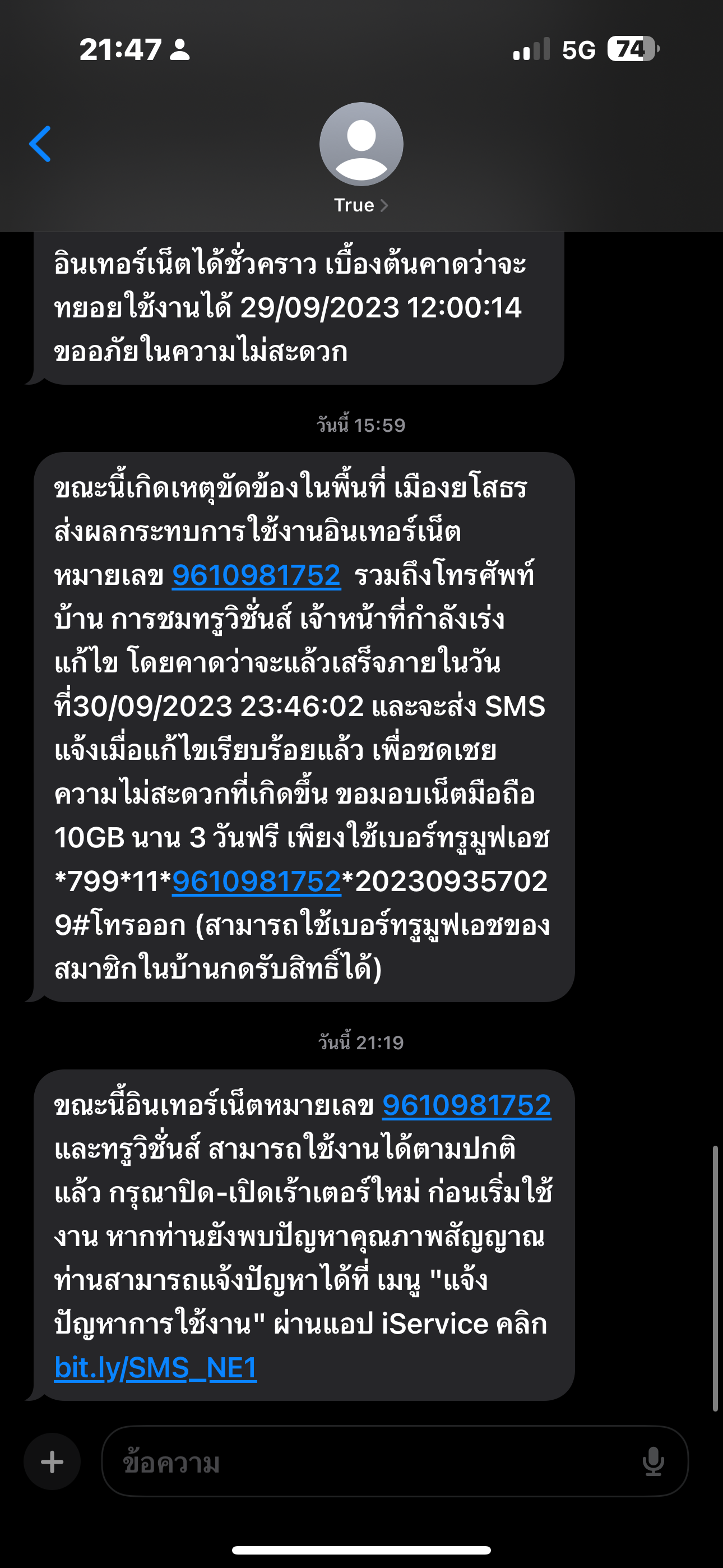This screenshot has width=723, height=1568.
Task: Tap number 9610981752 in the 21:19 message
Action: (466, 1105)
